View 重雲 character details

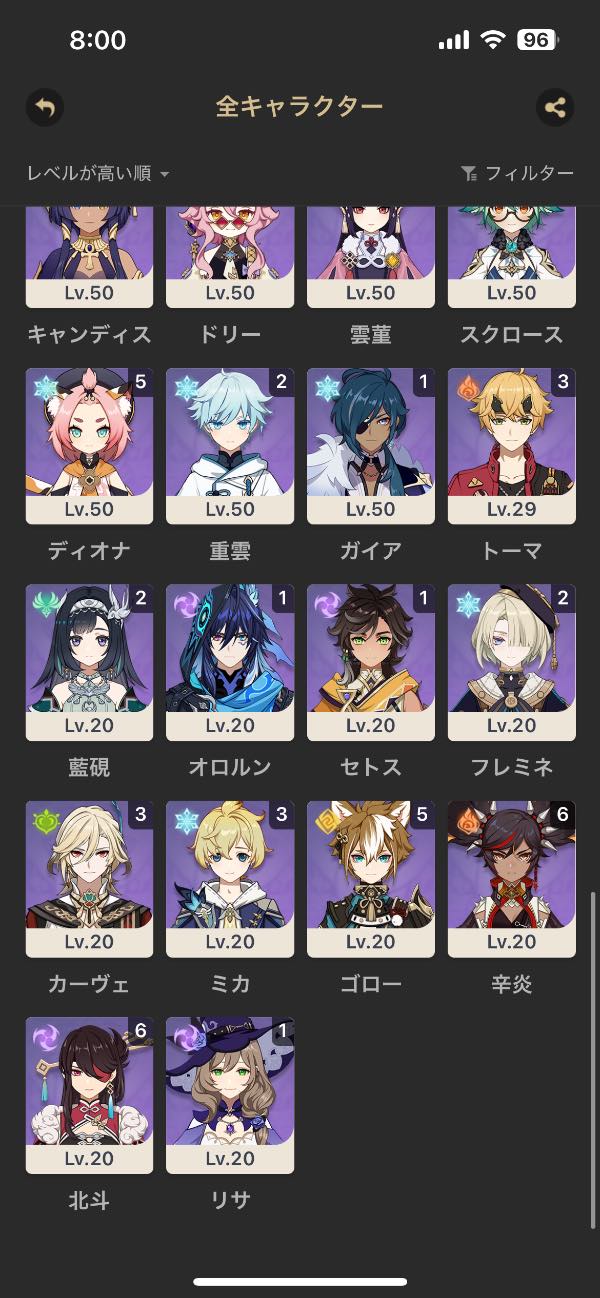[230, 445]
